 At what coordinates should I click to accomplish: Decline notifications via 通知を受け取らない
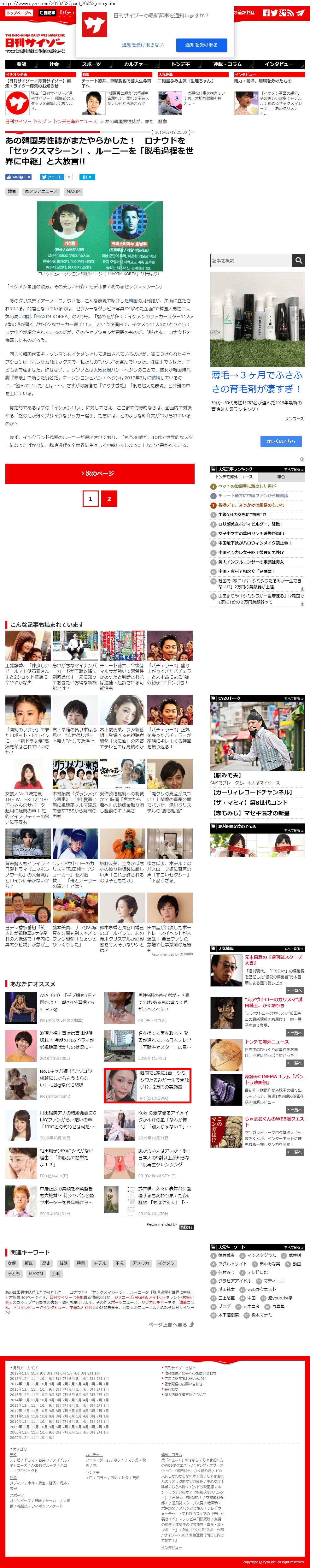(143, 45)
